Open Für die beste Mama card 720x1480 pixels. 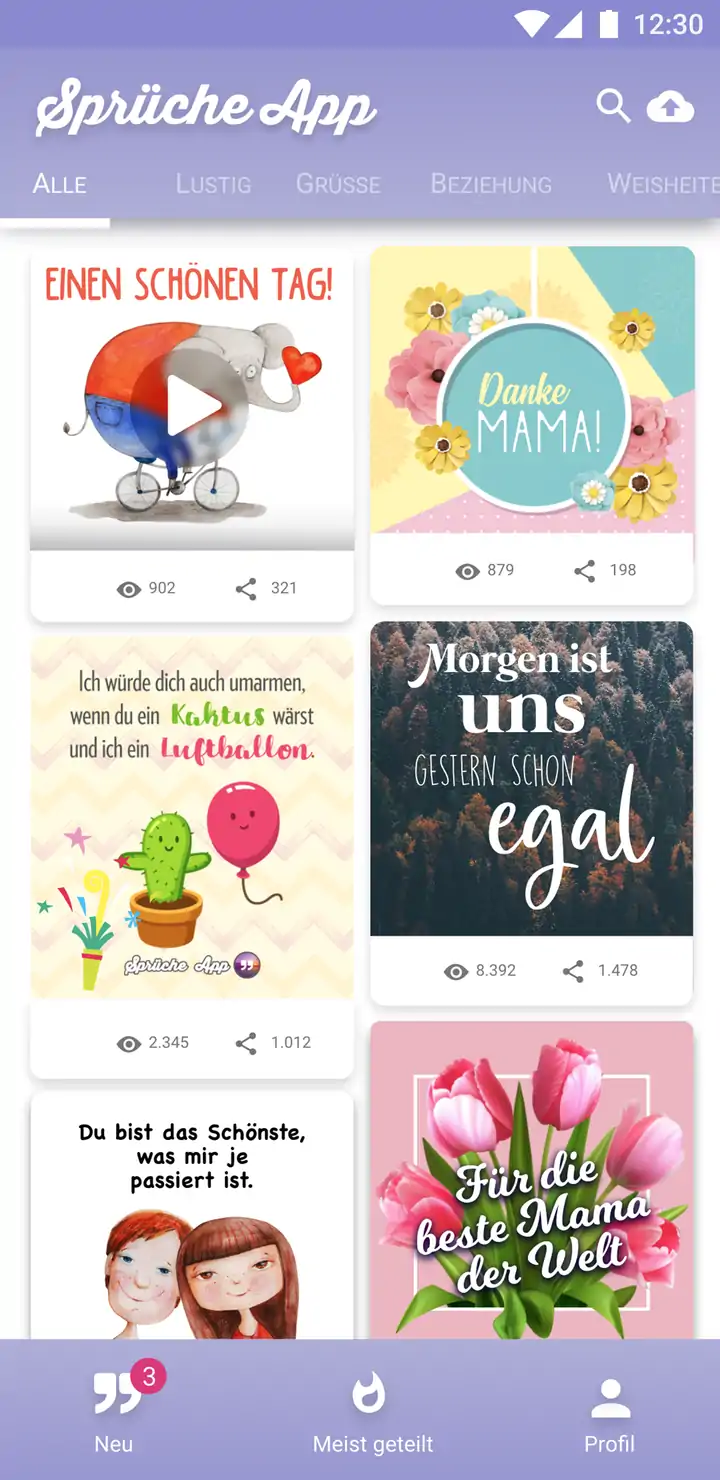(x=532, y=1180)
